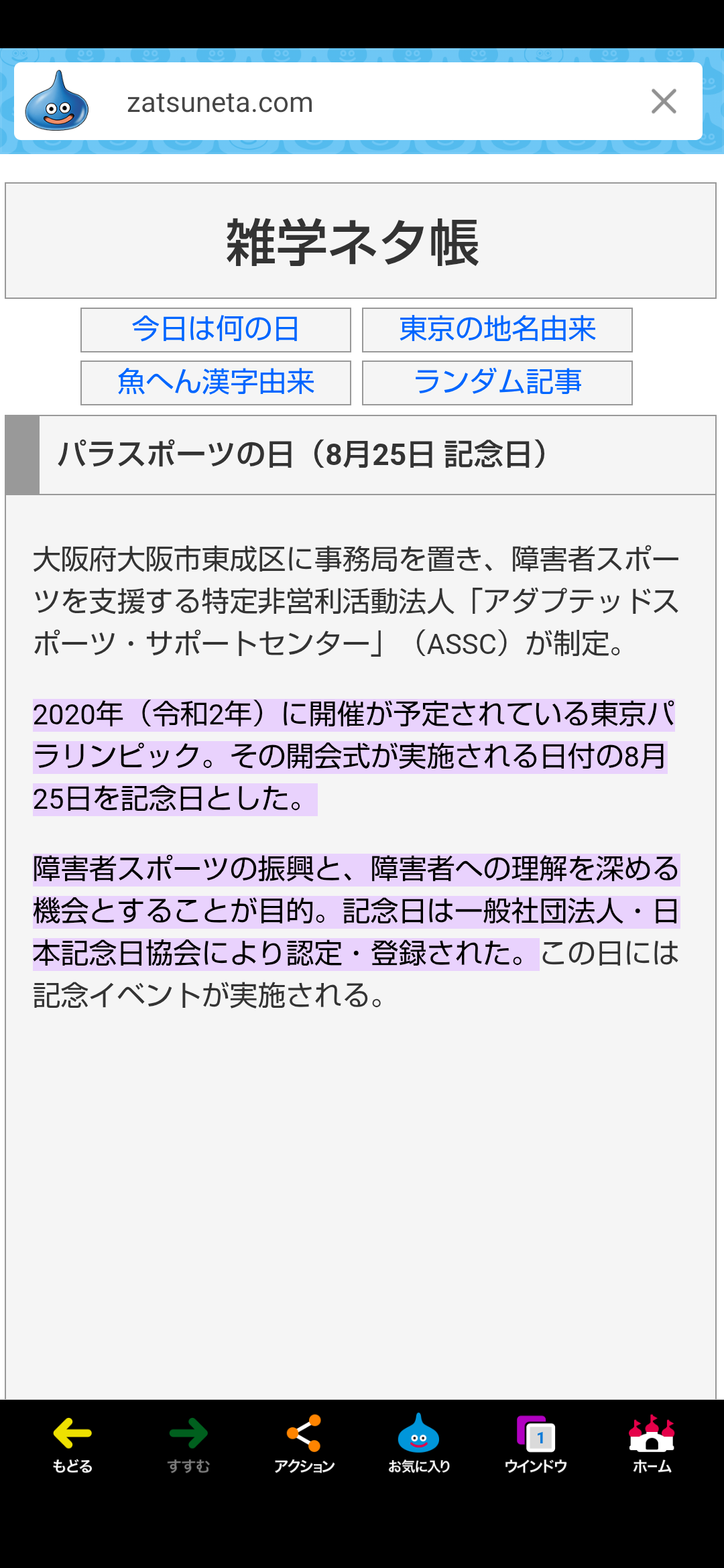Open the ウインドウ tab switcher
Viewport: 724px width, 1568px height.
[536, 1445]
